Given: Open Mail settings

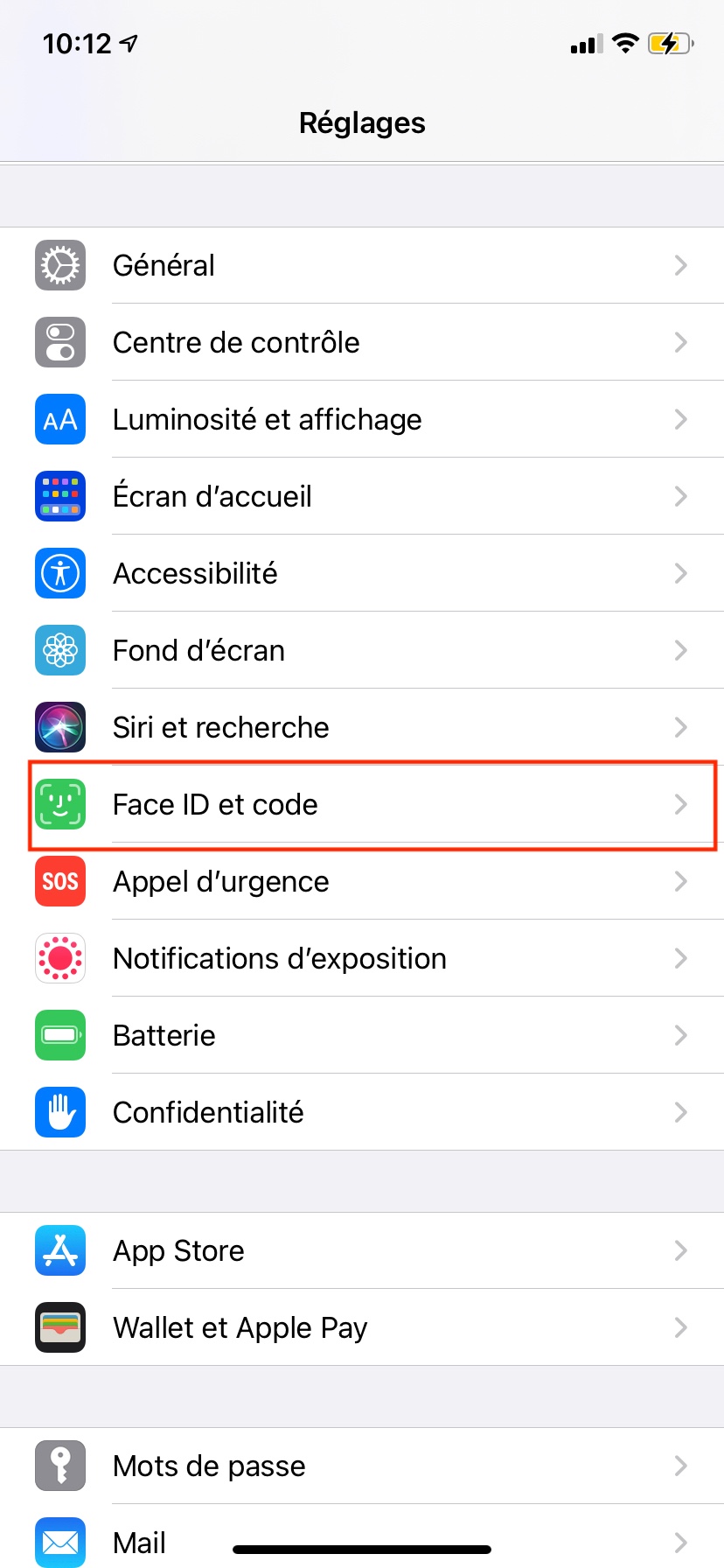Looking at the screenshot, I should click(362, 1536).
